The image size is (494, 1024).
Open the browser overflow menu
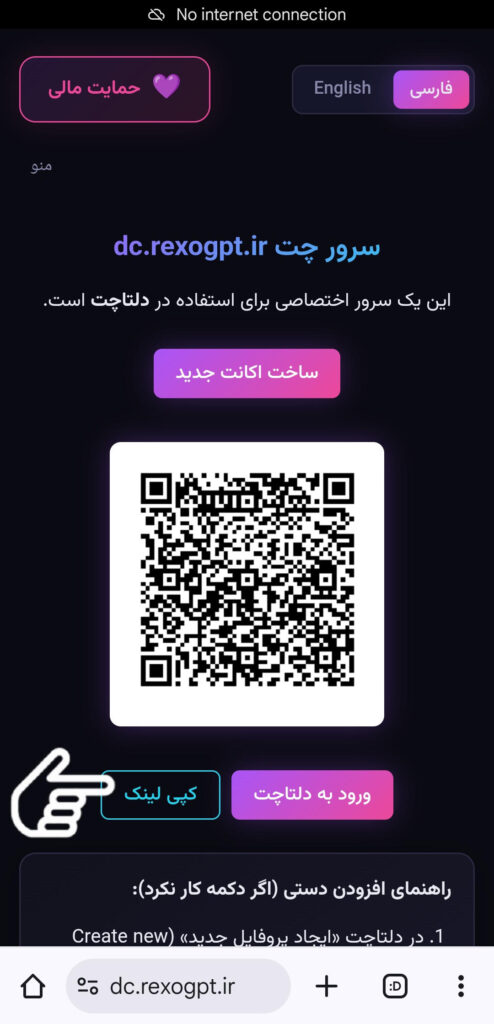(461, 985)
